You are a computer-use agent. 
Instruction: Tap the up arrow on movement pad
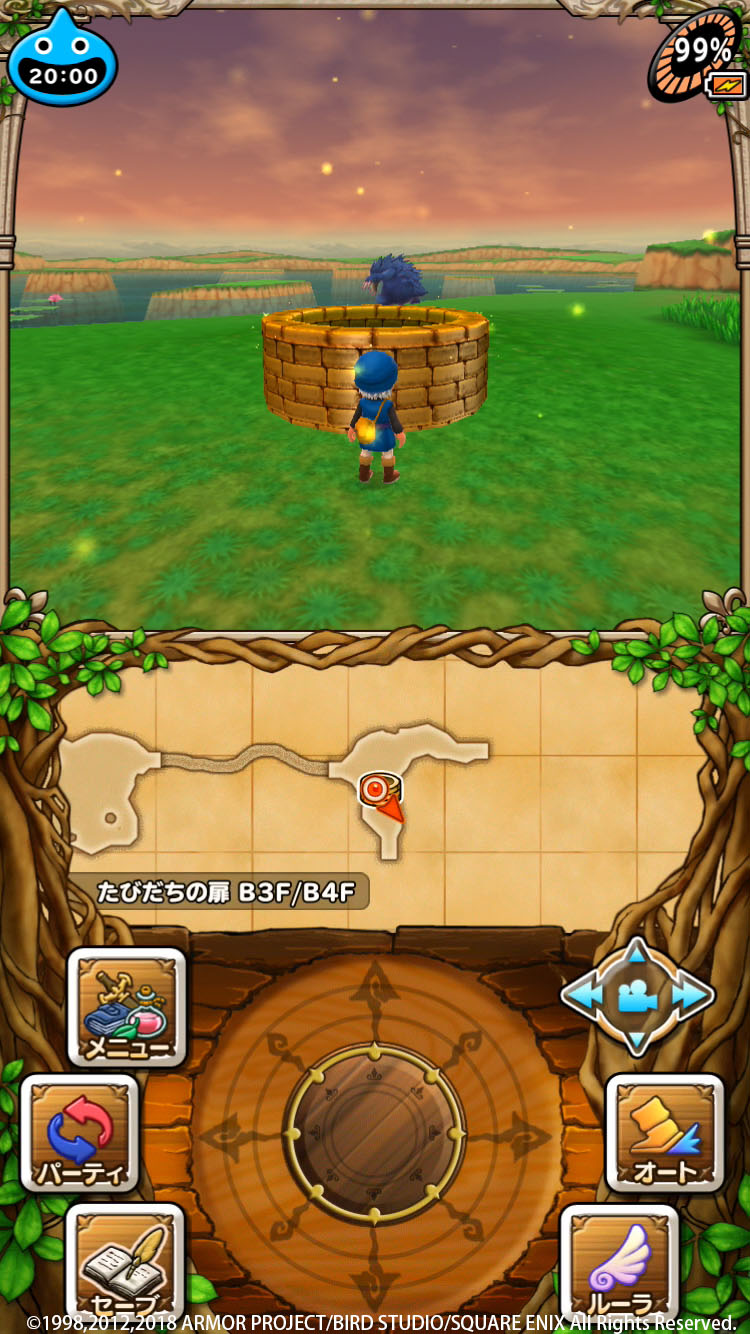point(375,985)
